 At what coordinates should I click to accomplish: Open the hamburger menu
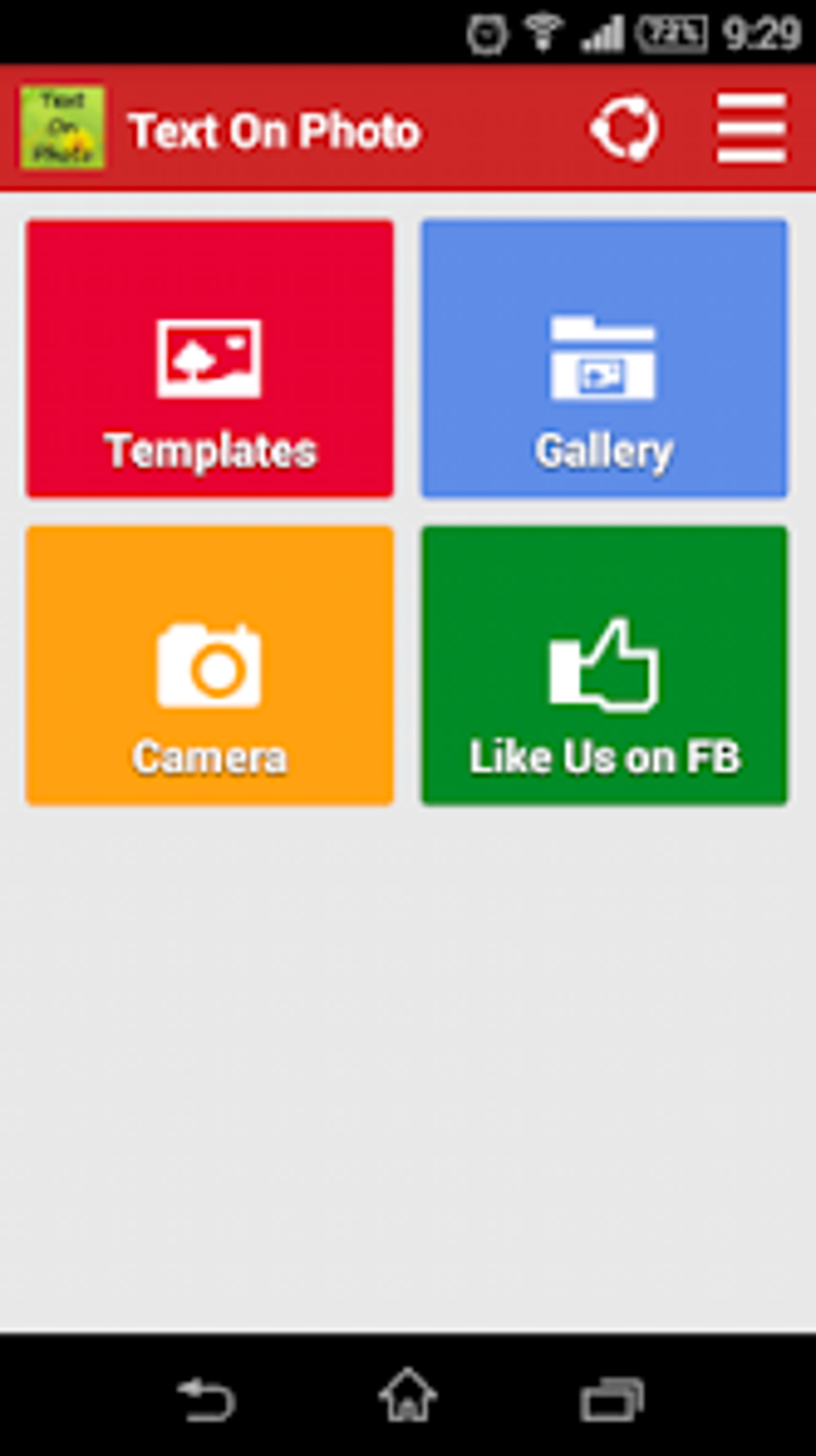click(x=750, y=129)
